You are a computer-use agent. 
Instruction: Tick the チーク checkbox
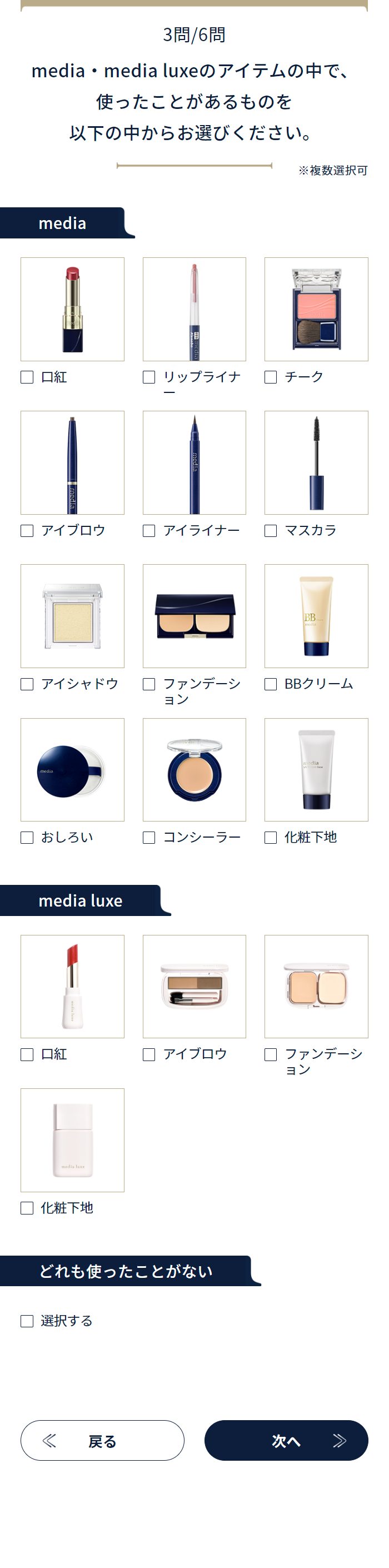tap(270, 377)
